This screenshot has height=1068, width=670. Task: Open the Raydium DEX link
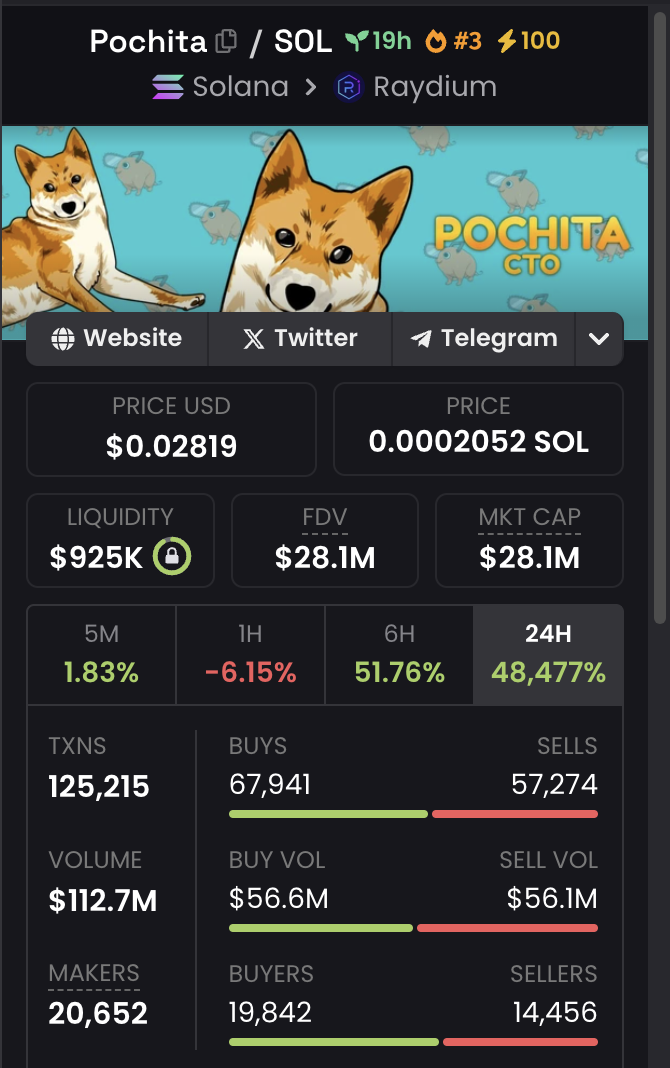coord(416,87)
